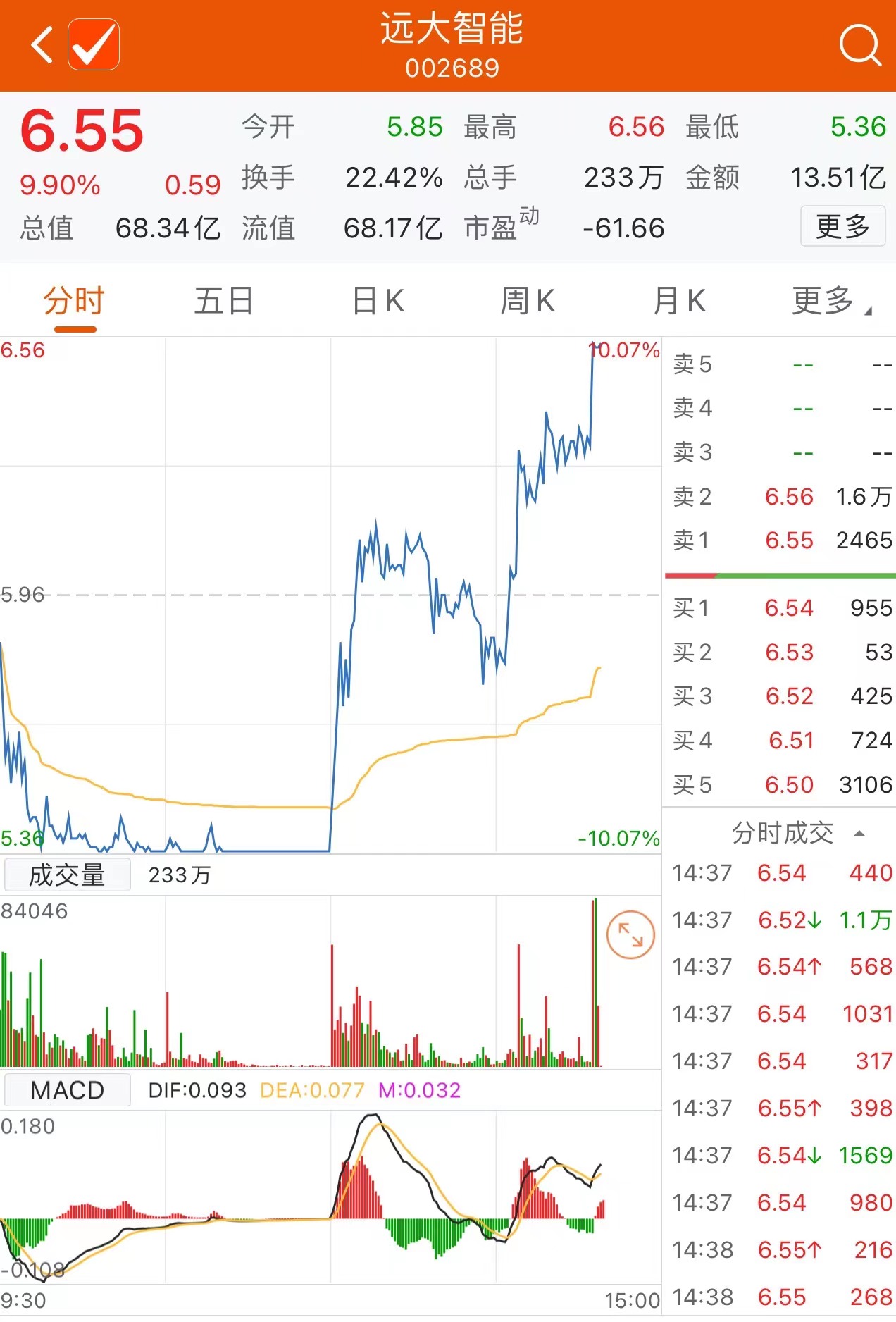
Task: Toggle the watchlist checkmark for 远大智能
Action: tap(94, 45)
